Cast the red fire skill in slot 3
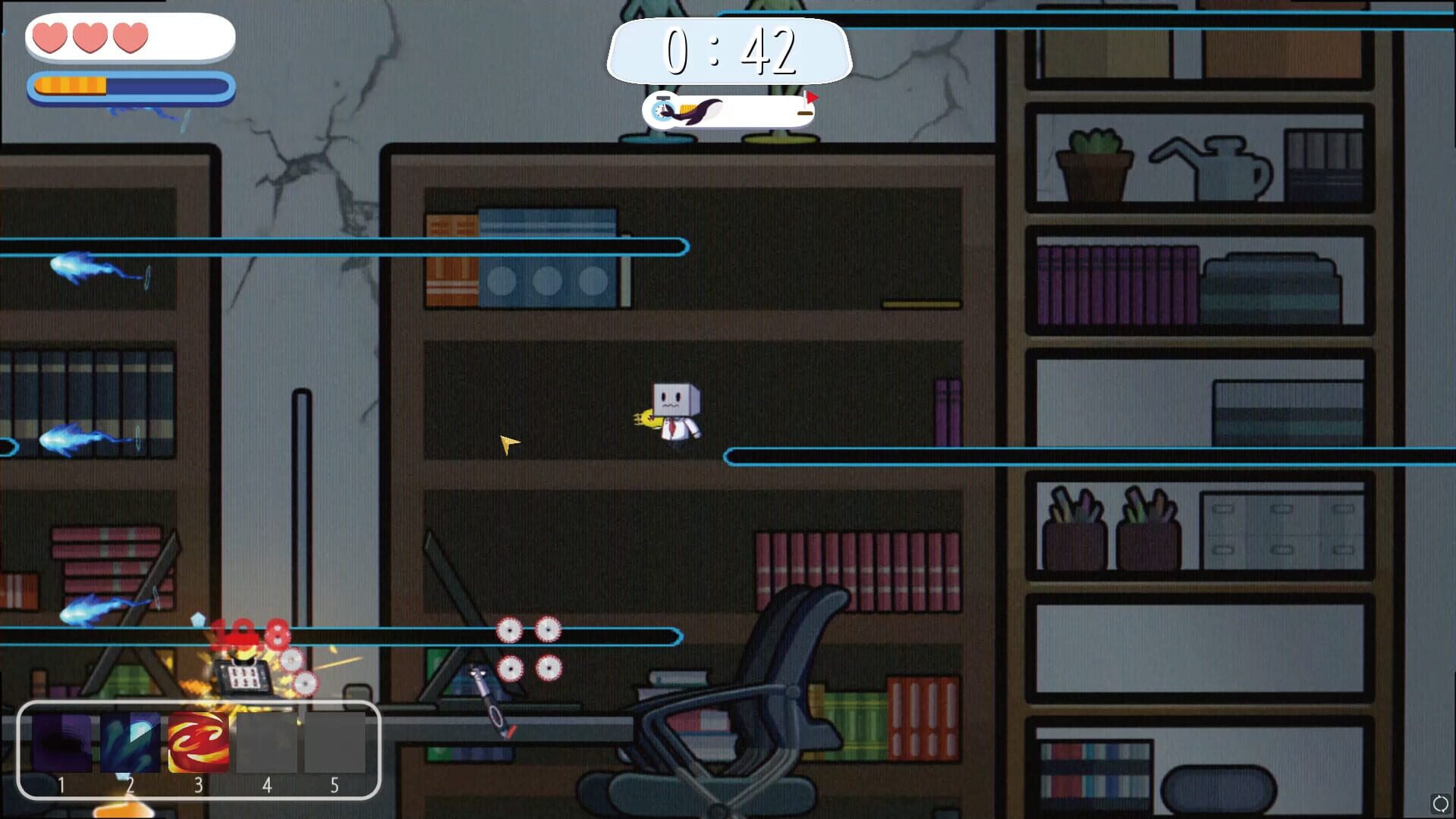The width and height of the screenshot is (1456, 819). point(198,743)
